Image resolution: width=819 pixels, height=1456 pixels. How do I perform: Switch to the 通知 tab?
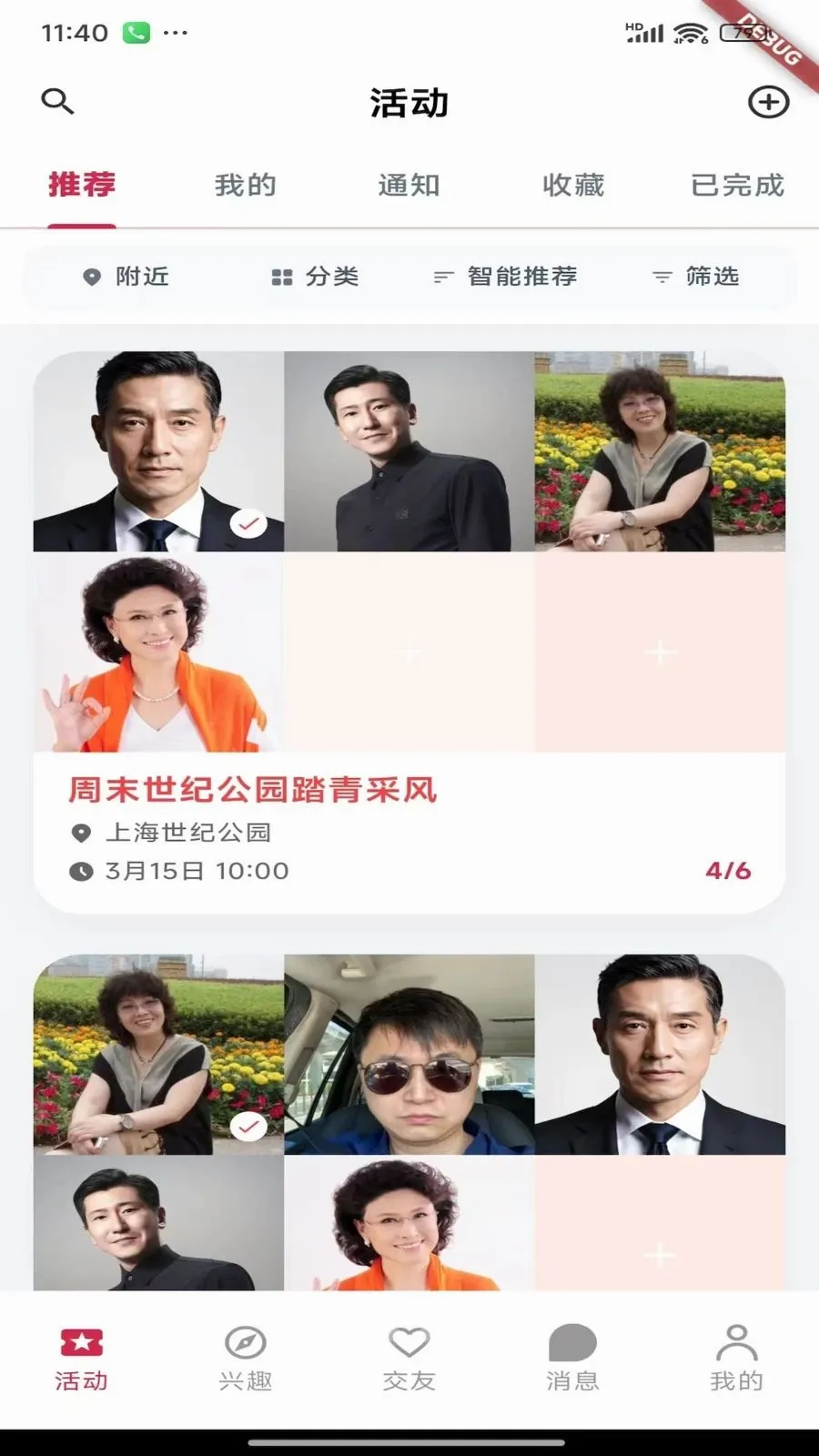pos(409,186)
